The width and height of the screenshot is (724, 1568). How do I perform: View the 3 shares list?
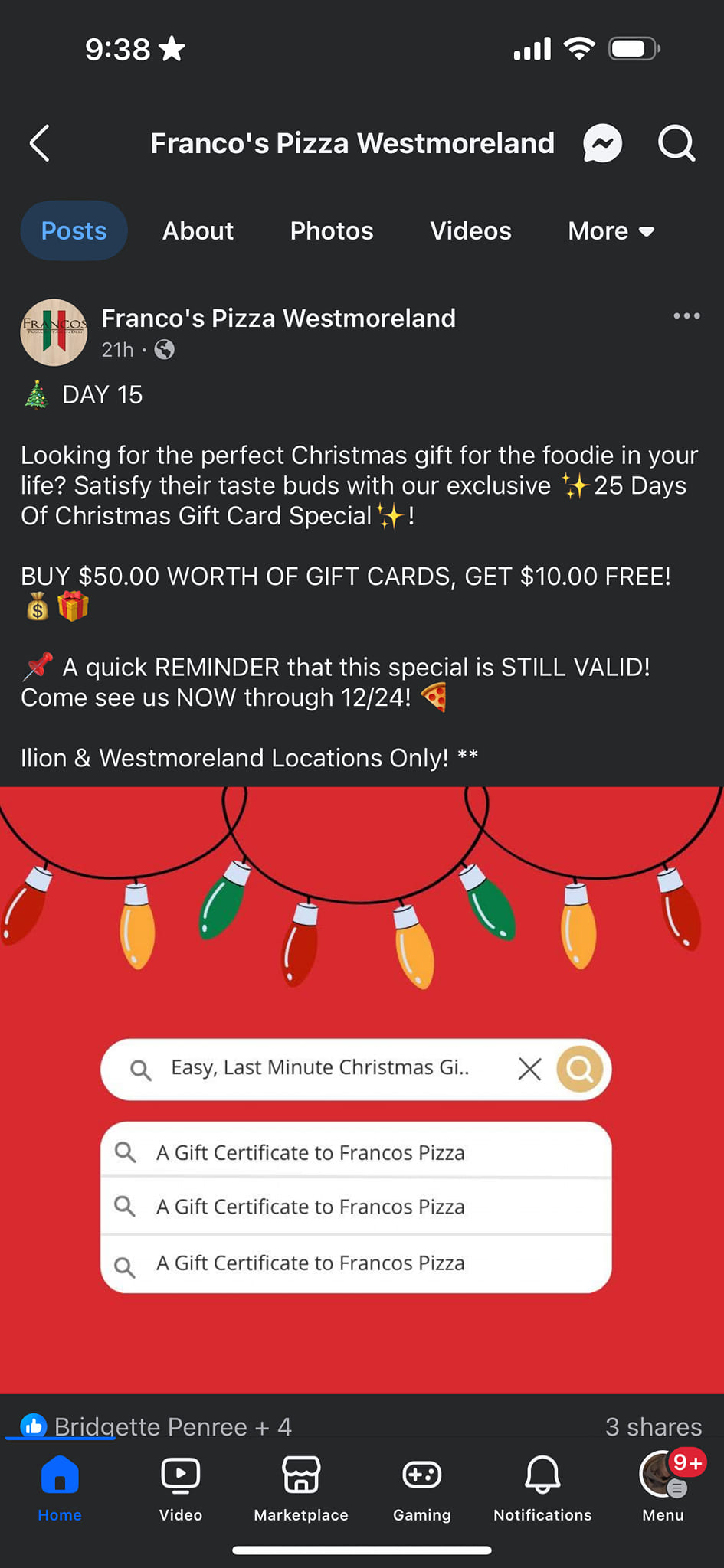(x=653, y=1426)
